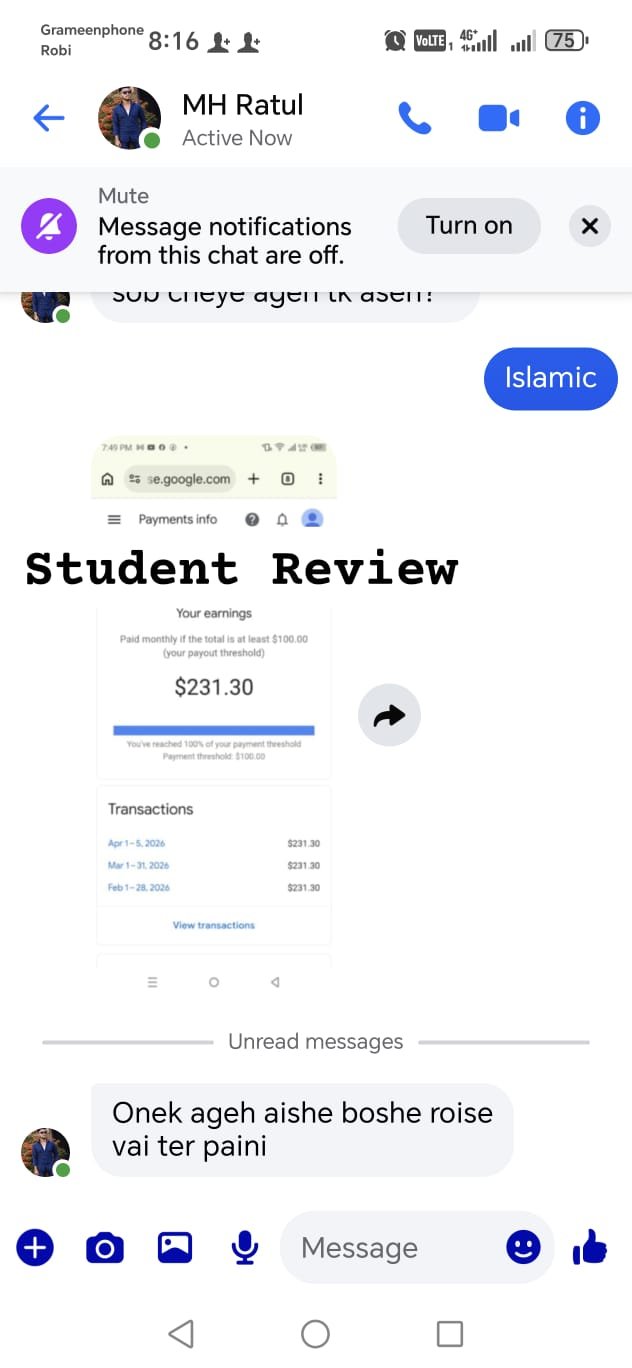Forward the shared image with the arrow icon
632x1368 pixels.
click(x=389, y=715)
